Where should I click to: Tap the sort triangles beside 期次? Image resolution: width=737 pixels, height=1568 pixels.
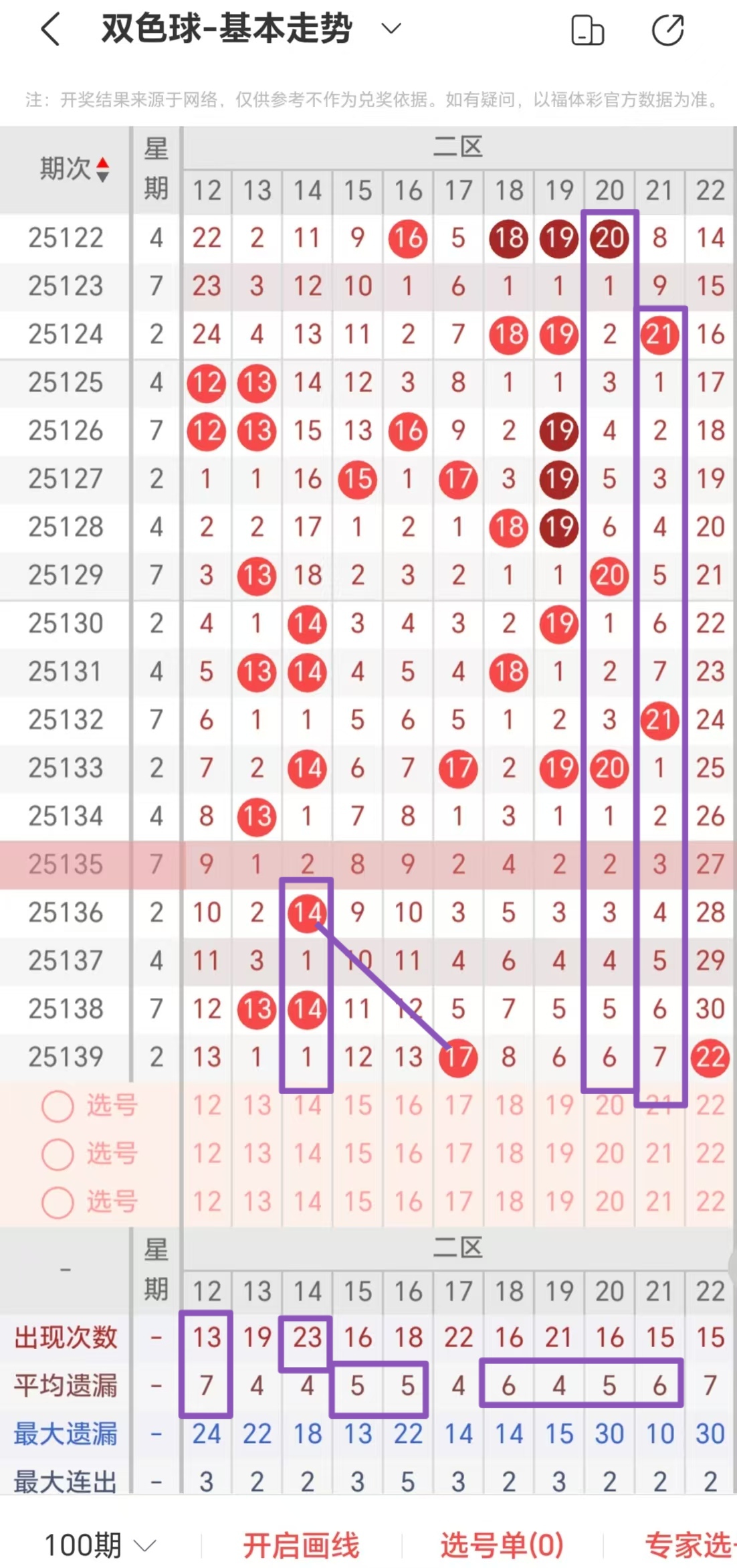[104, 169]
